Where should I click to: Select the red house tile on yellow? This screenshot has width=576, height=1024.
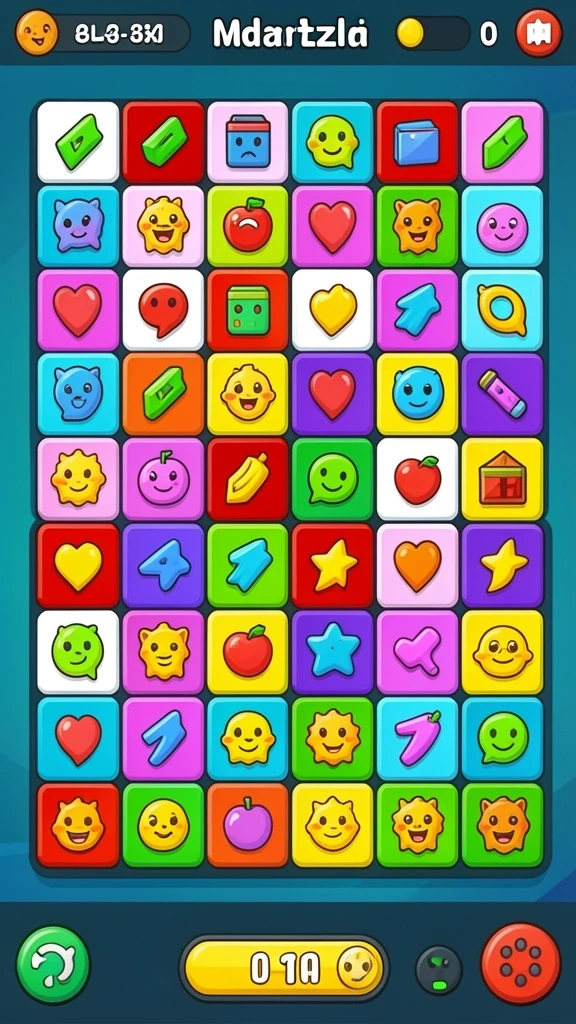pyautogui.click(x=502, y=479)
